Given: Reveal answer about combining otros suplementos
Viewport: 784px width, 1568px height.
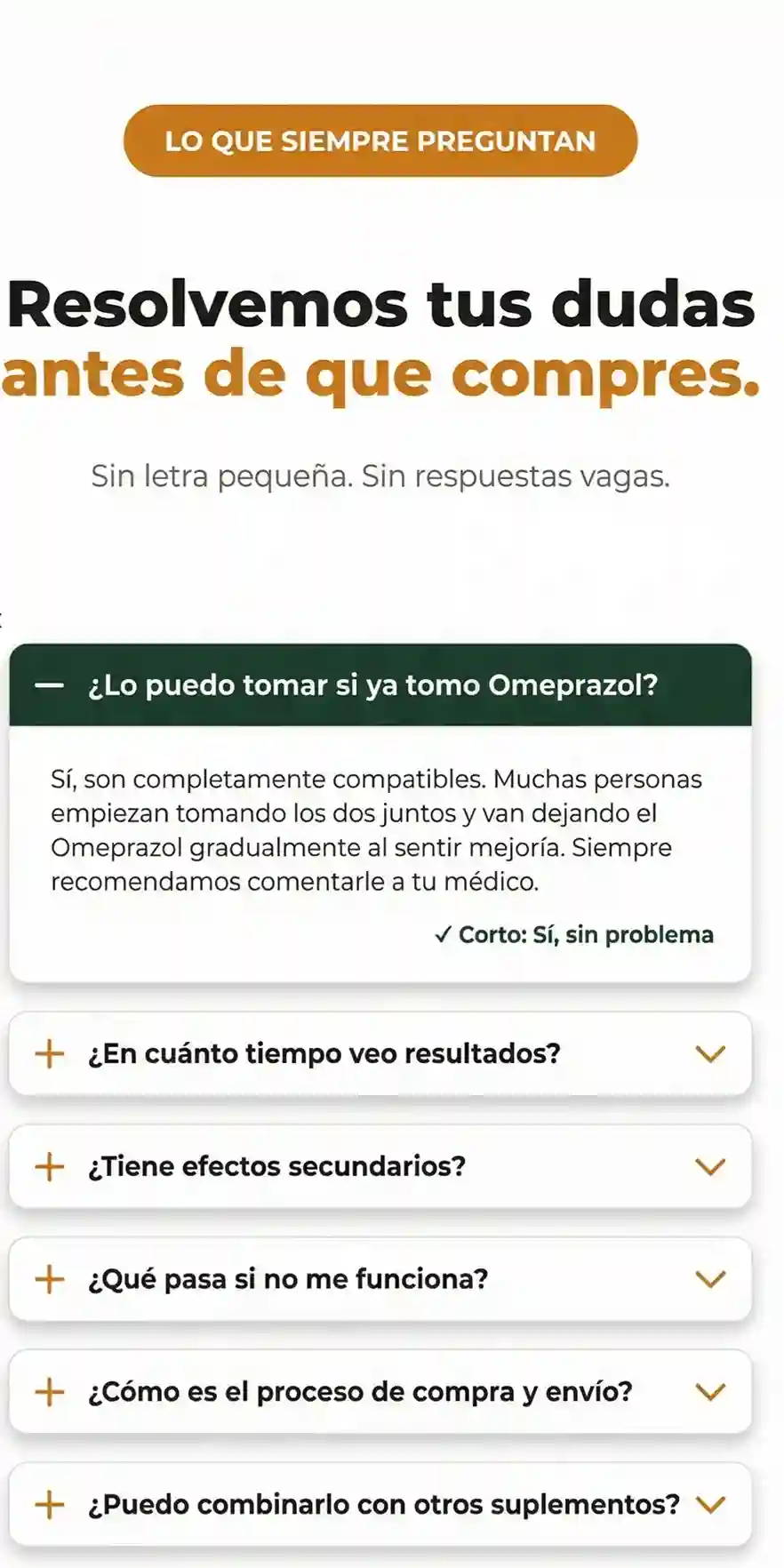Looking at the screenshot, I should pyautogui.click(x=380, y=1504).
